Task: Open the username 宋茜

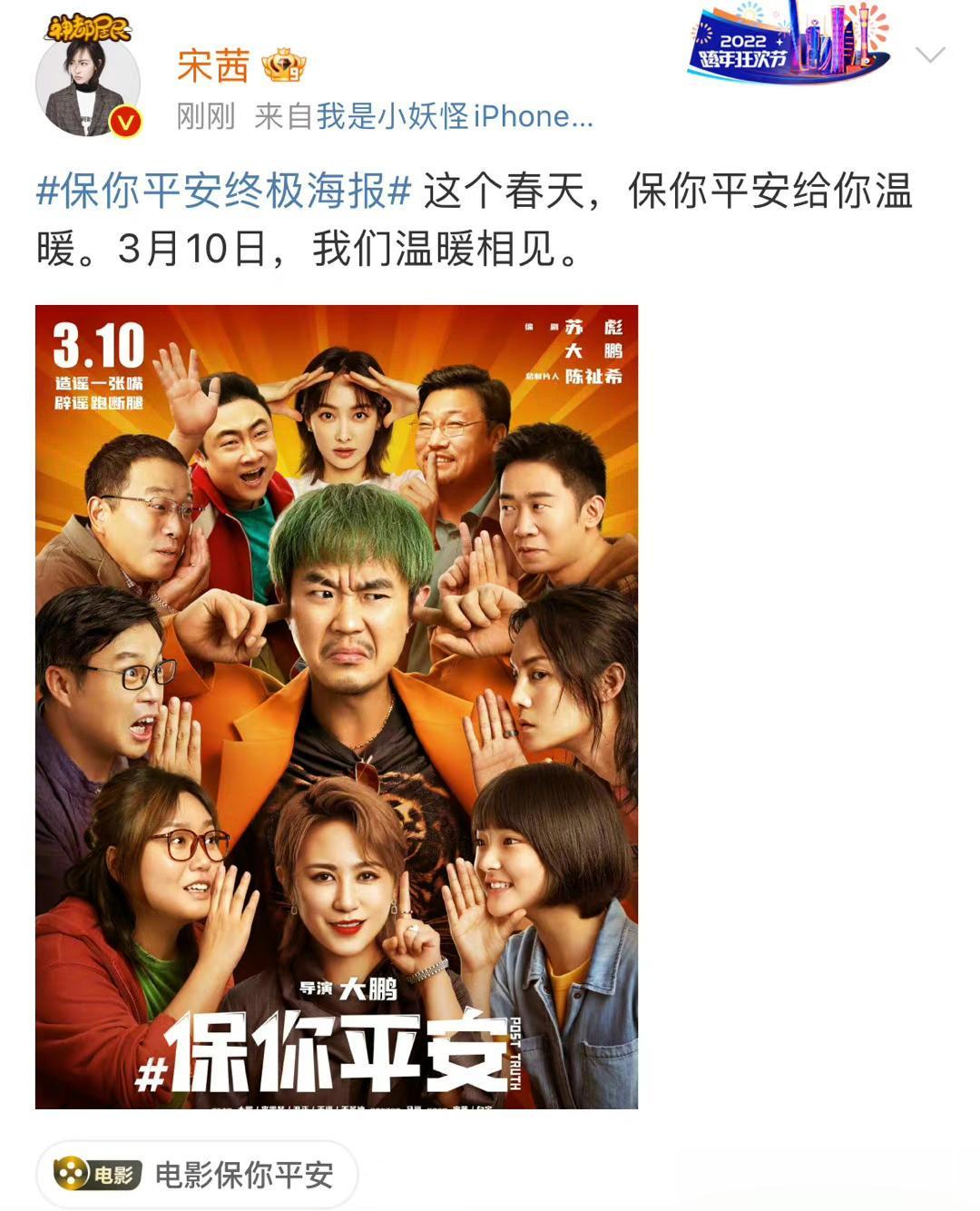Action: click(213, 65)
